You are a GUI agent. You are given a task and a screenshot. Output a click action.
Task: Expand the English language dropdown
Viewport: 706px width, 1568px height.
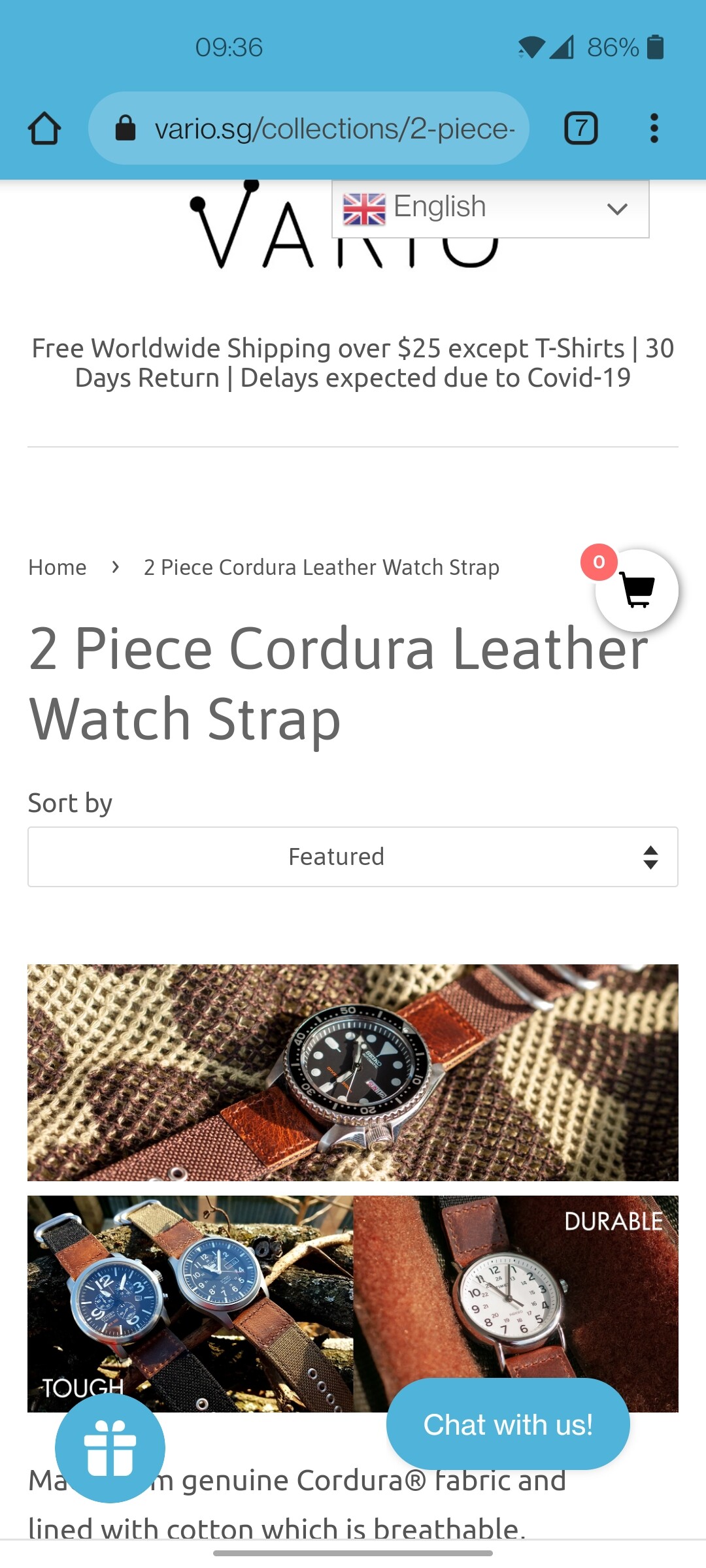coord(490,208)
